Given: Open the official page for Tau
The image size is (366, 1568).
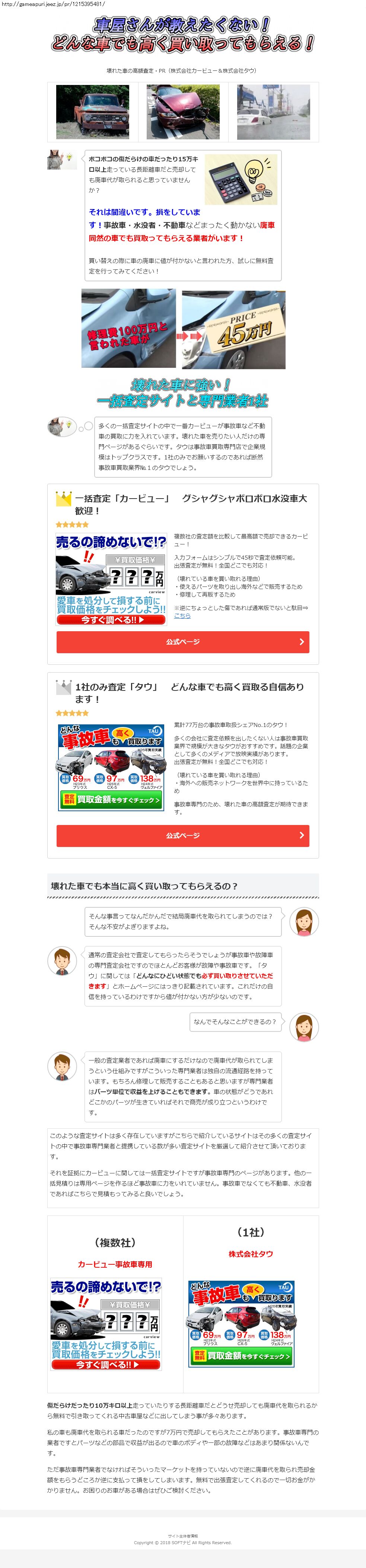Looking at the screenshot, I should 182,835.
